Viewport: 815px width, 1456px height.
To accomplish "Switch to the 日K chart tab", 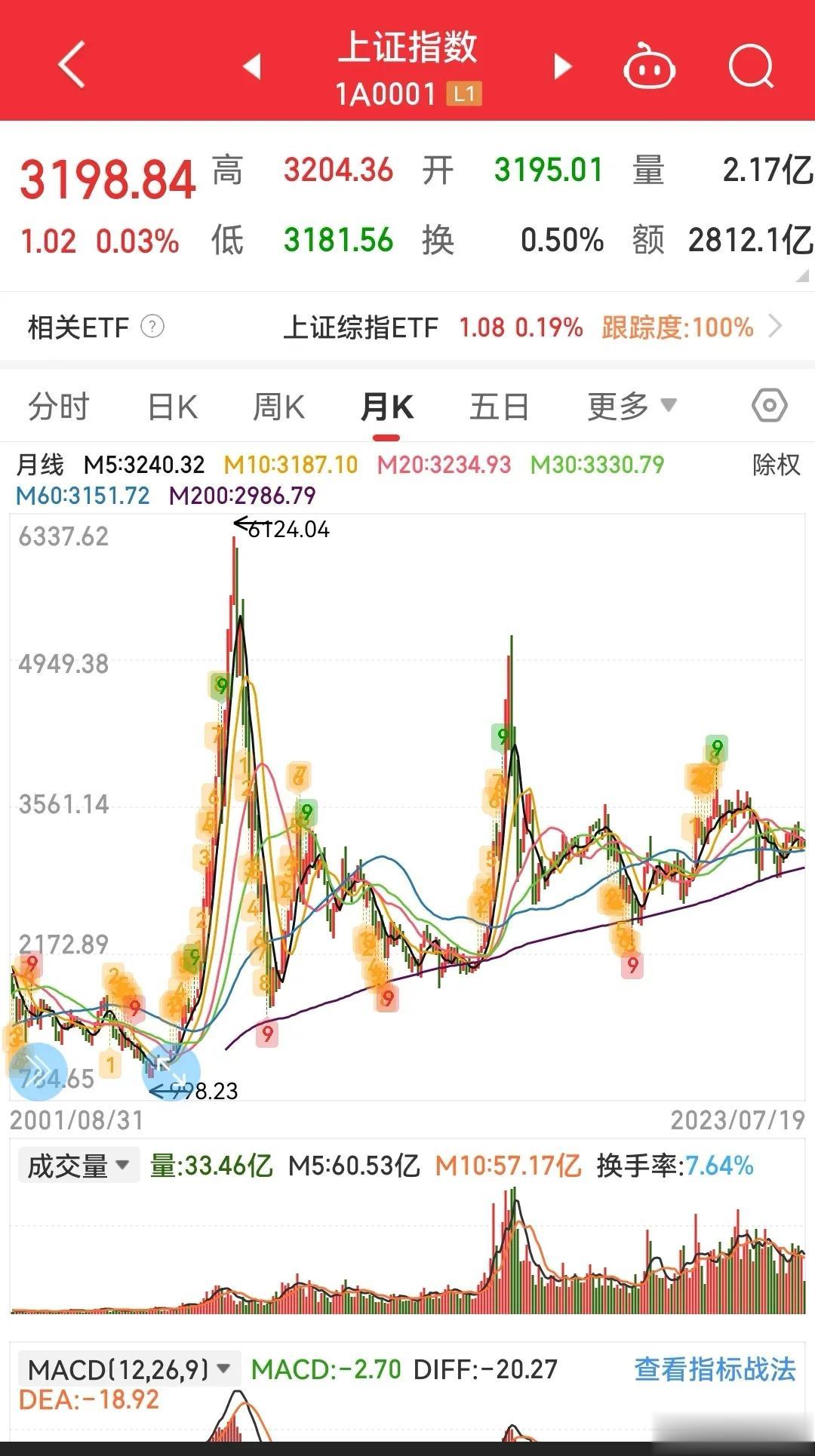I will pos(173,407).
